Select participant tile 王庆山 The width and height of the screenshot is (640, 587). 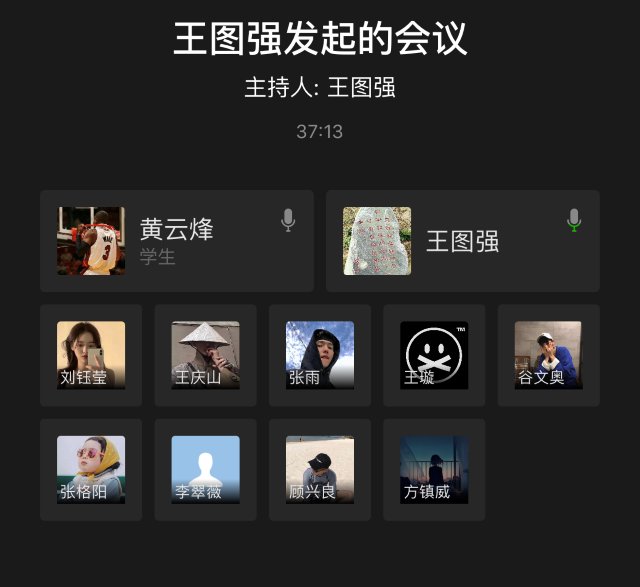pos(205,355)
